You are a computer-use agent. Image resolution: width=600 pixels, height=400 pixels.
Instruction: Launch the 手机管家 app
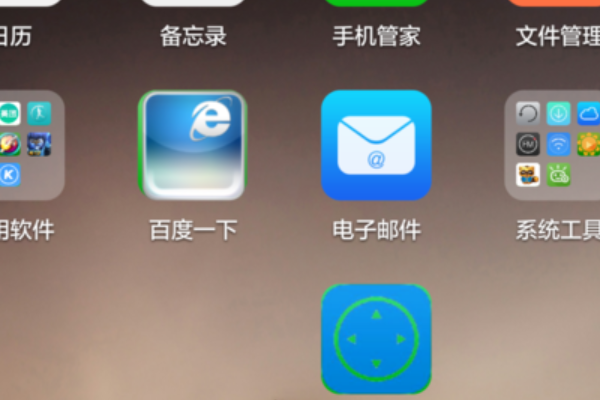[x=376, y=36]
